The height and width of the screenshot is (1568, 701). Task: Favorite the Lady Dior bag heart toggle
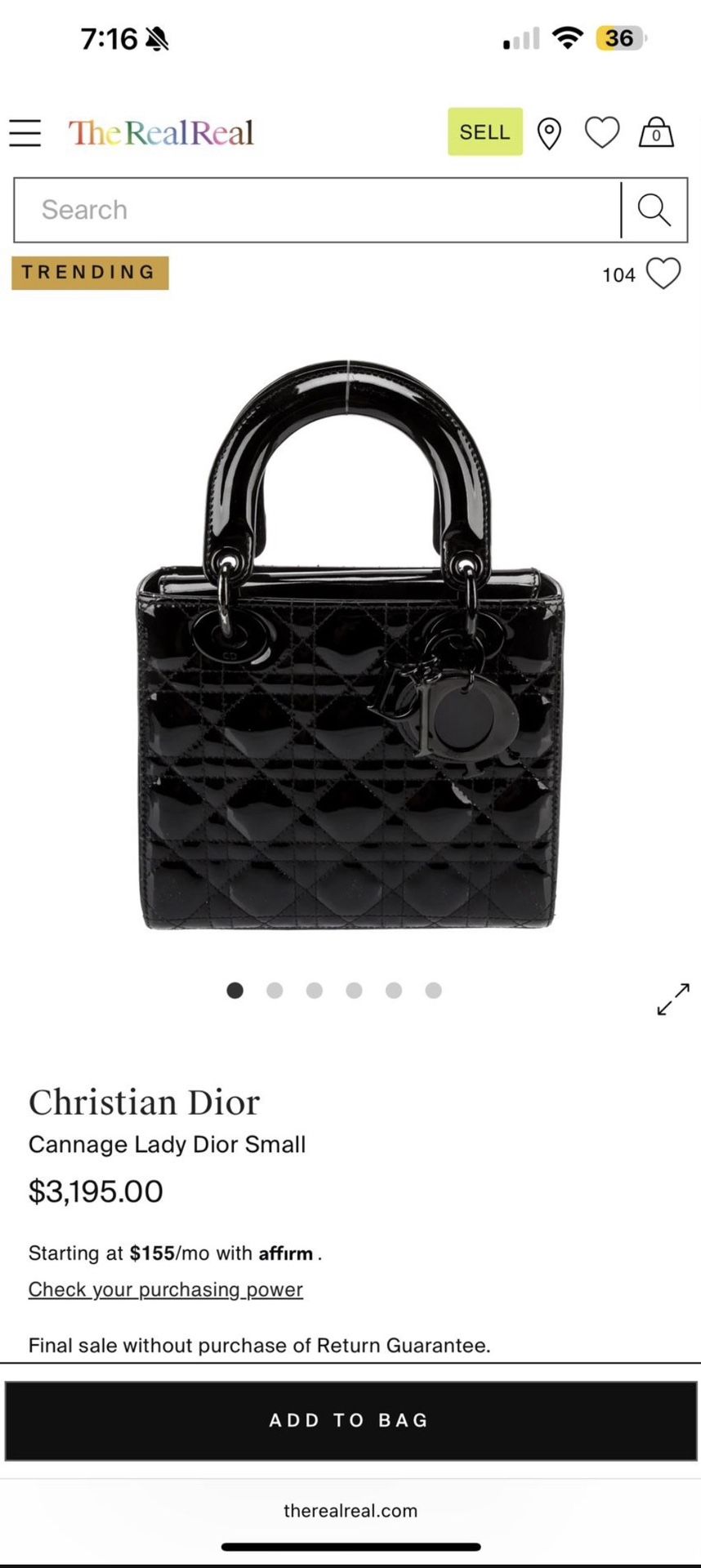[x=663, y=274]
